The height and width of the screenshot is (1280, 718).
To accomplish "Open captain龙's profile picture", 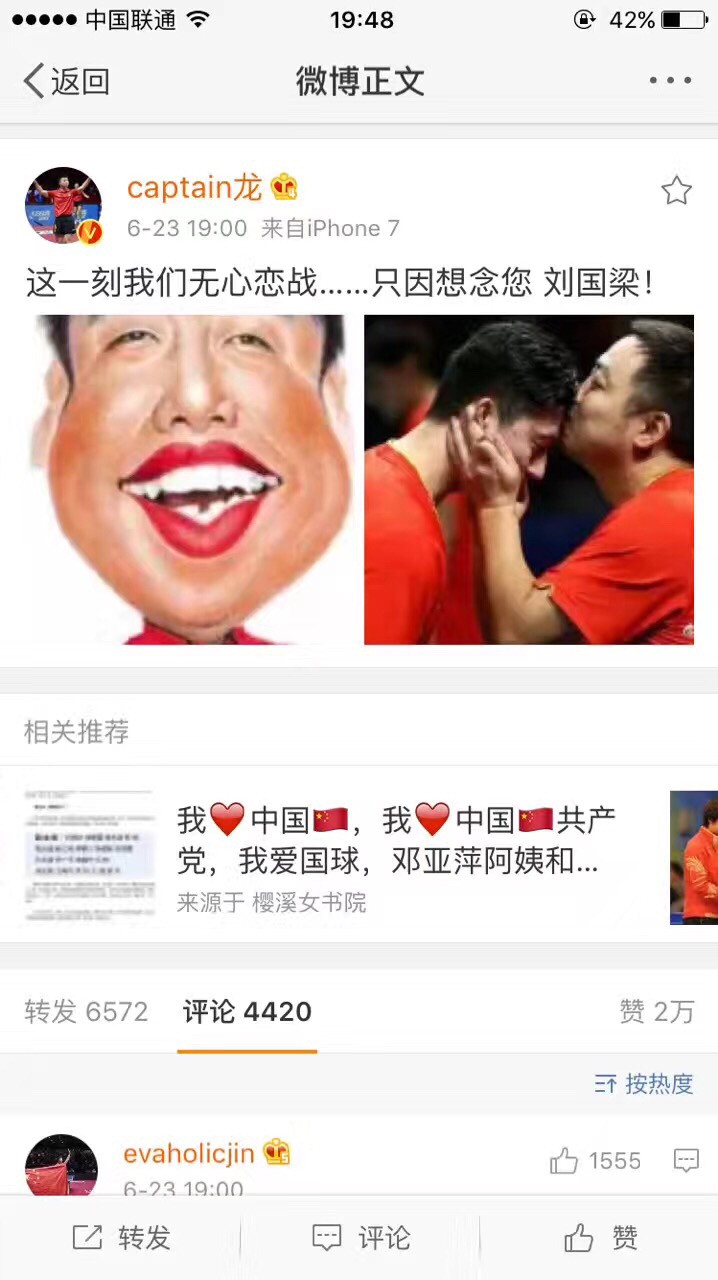I will [x=64, y=206].
